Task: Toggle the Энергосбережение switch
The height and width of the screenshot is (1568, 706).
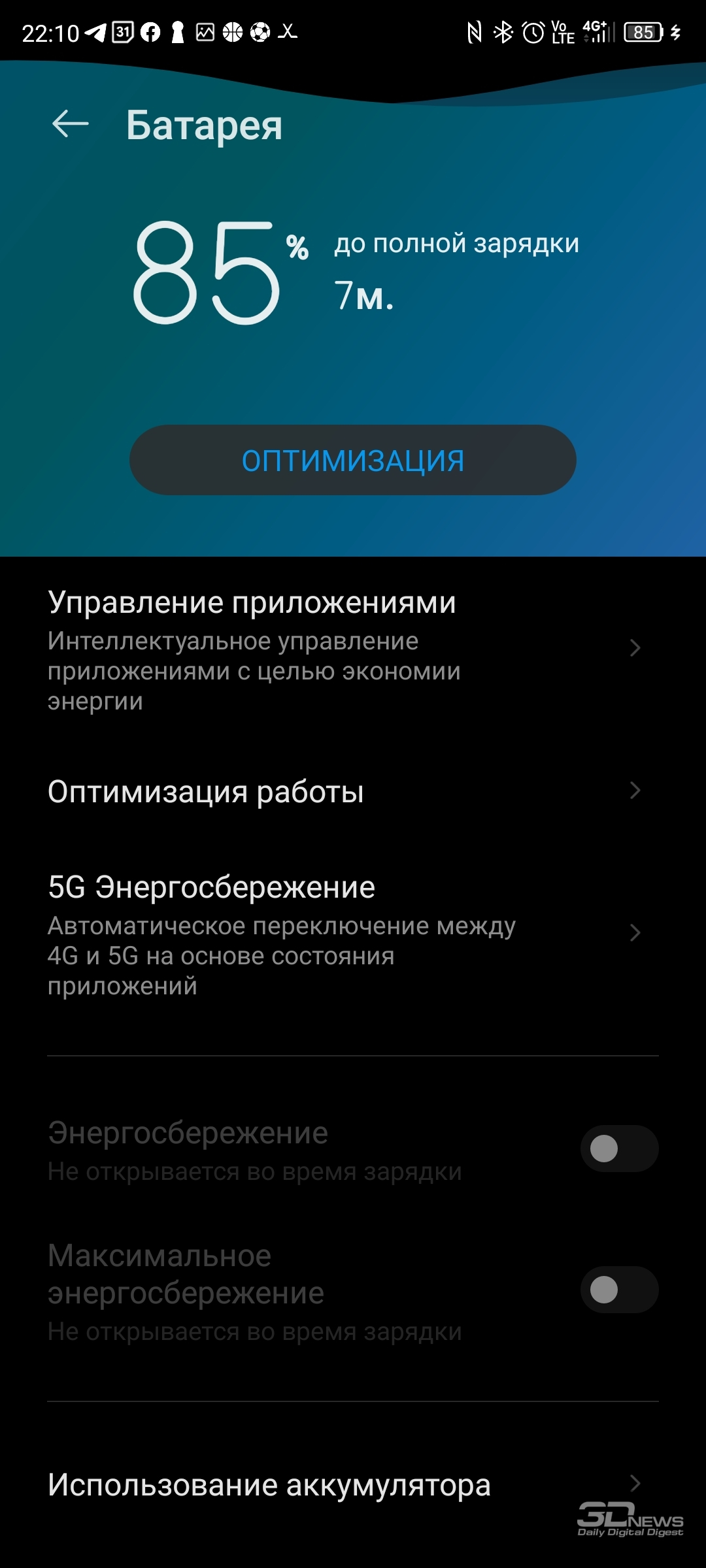Action: pyautogui.click(x=619, y=1149)
